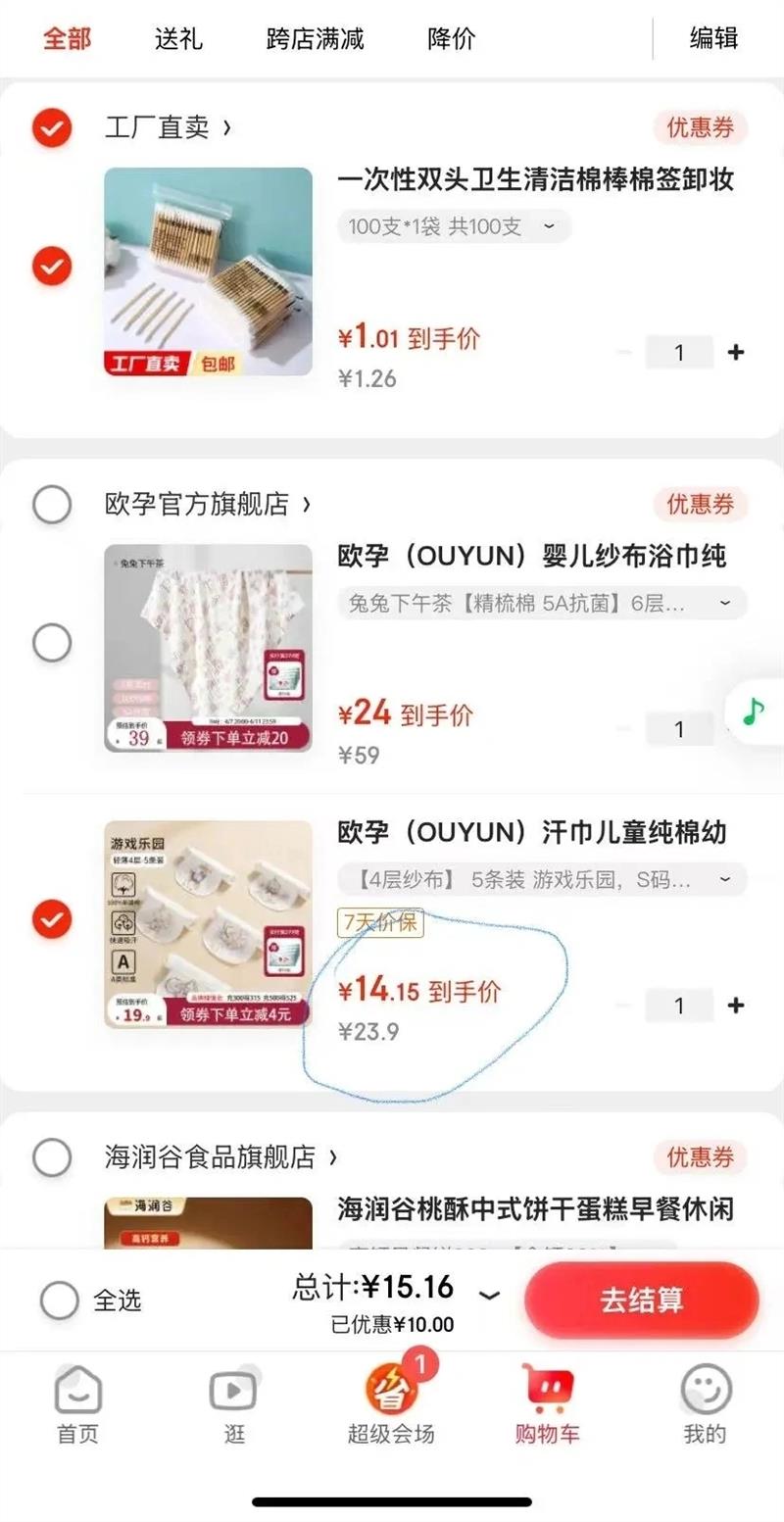The height and width of the screenshot is (1522, 784).
Task: Tap the 领券下单立减4元 coupon banner
Action: 235,1013
